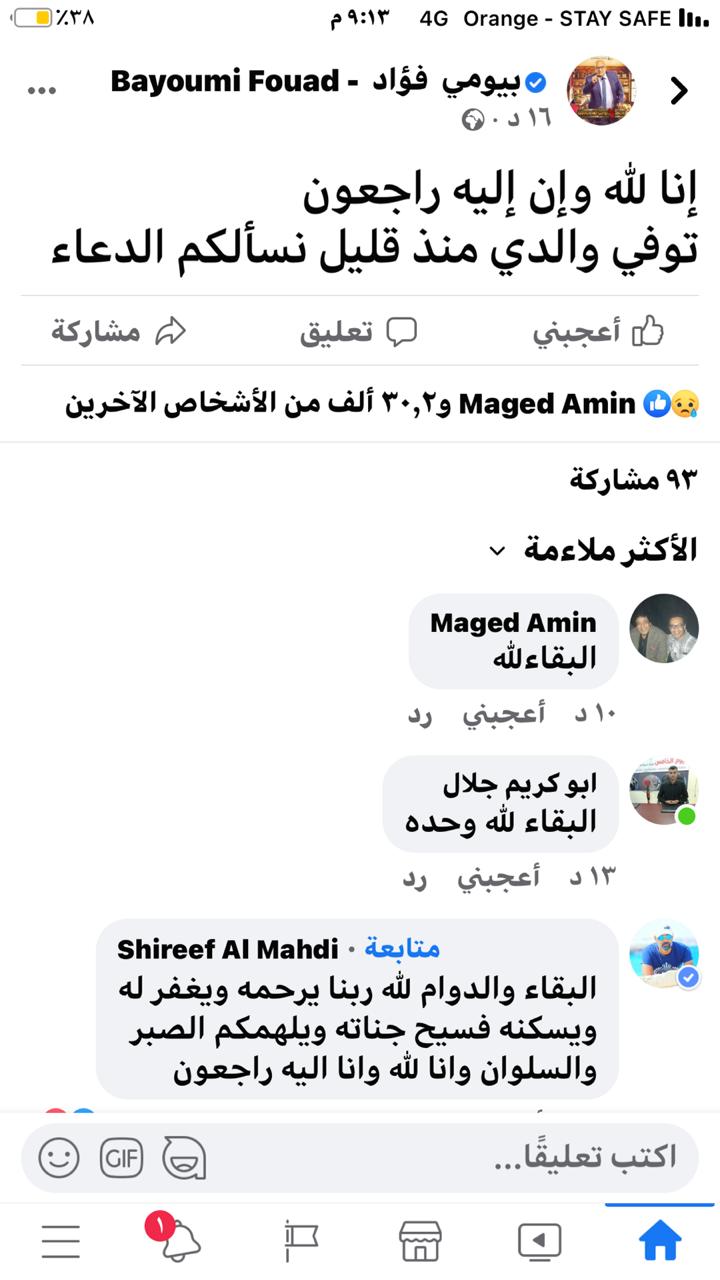Open the emoji picker in comment box
Screen dimensions: 720x1280
59,1158
